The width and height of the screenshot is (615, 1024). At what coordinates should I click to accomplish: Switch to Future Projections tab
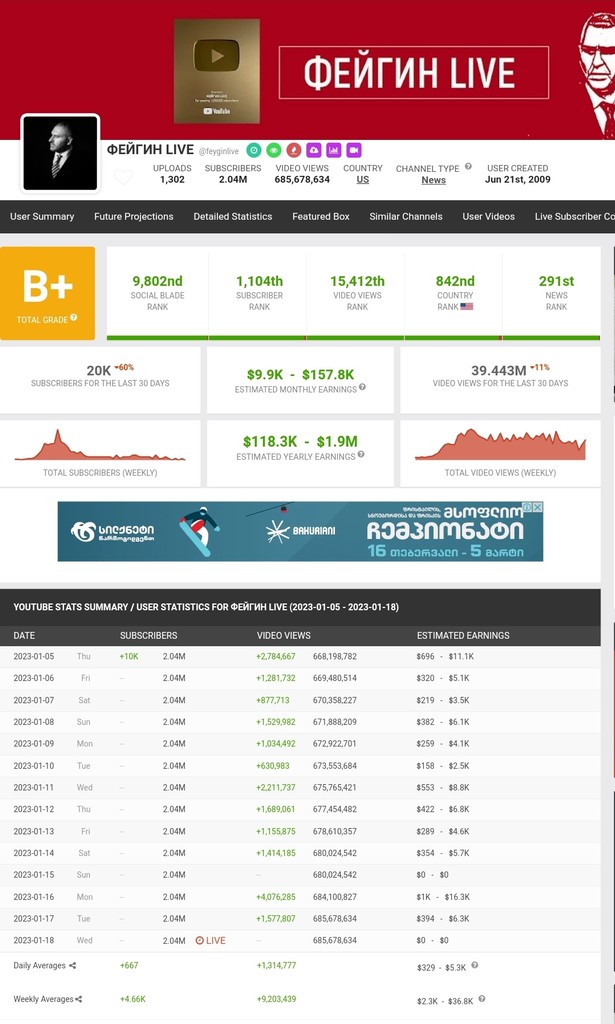[x=134, y=216]
